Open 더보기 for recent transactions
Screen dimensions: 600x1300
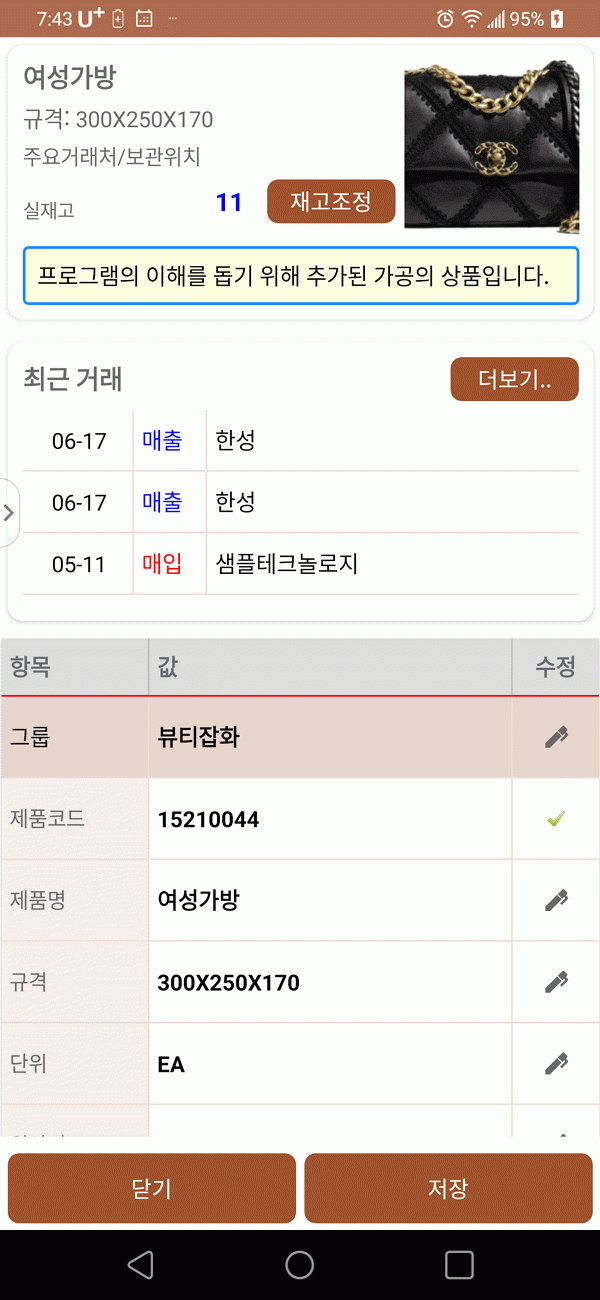tap(514, 379)
